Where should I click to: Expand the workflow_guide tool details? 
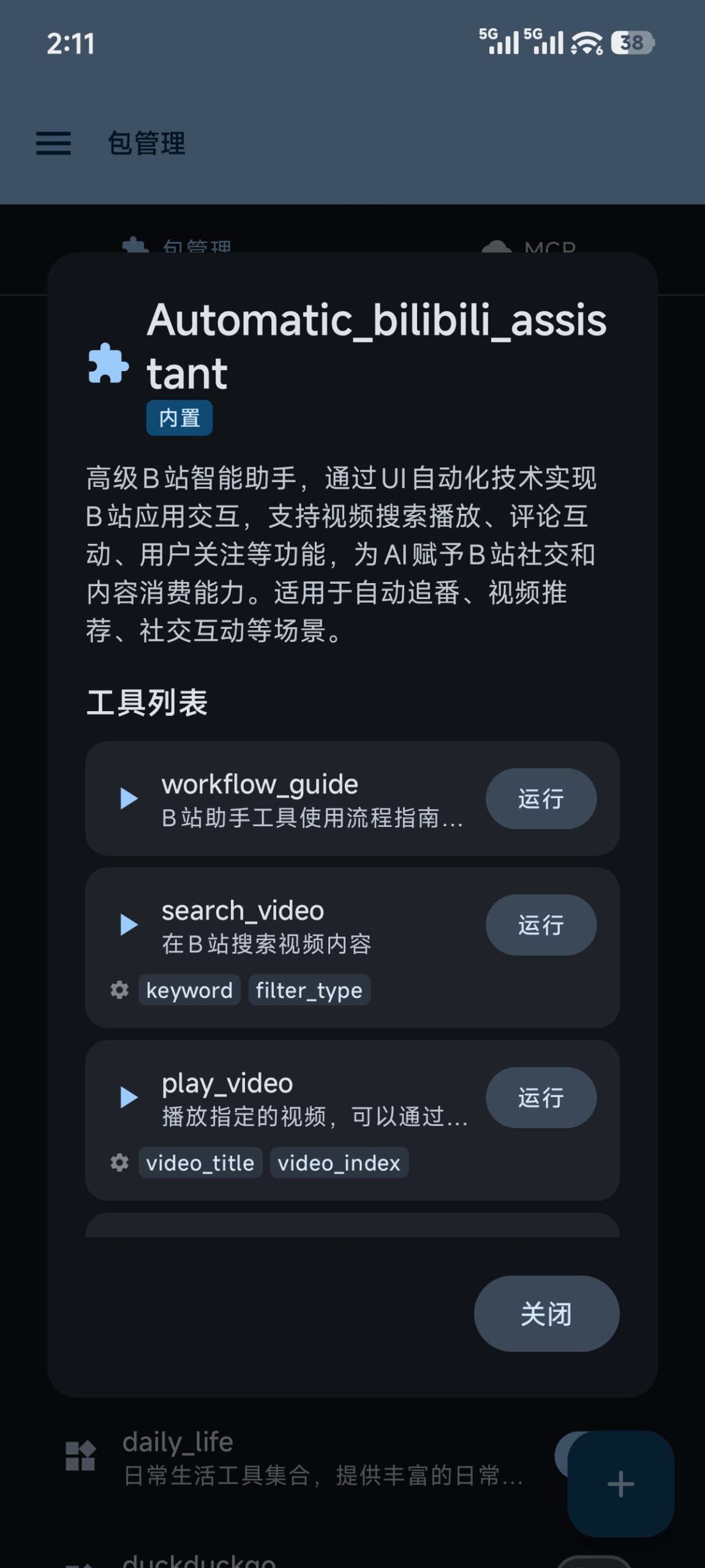129,799
